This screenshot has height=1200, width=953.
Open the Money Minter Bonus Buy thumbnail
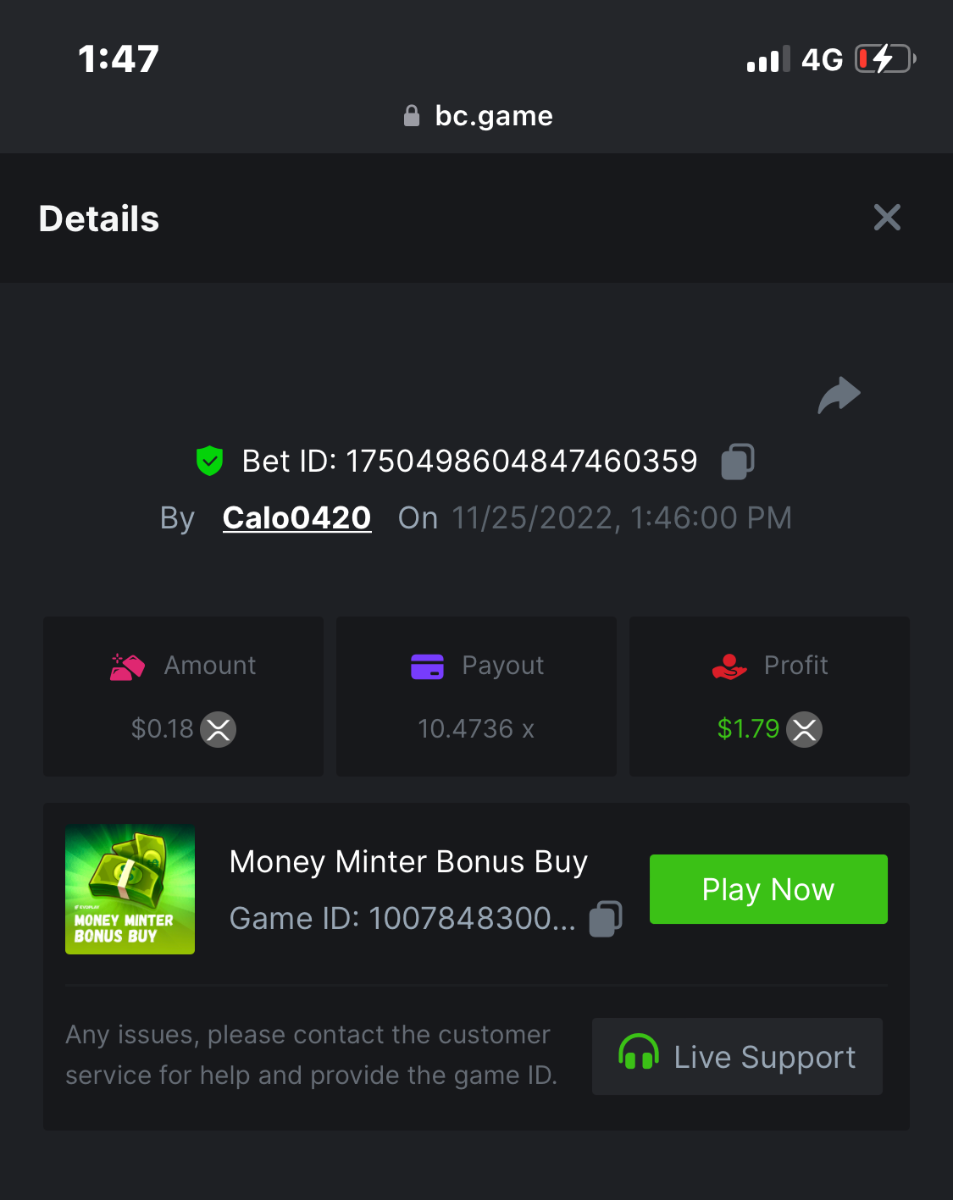[130, 889]
